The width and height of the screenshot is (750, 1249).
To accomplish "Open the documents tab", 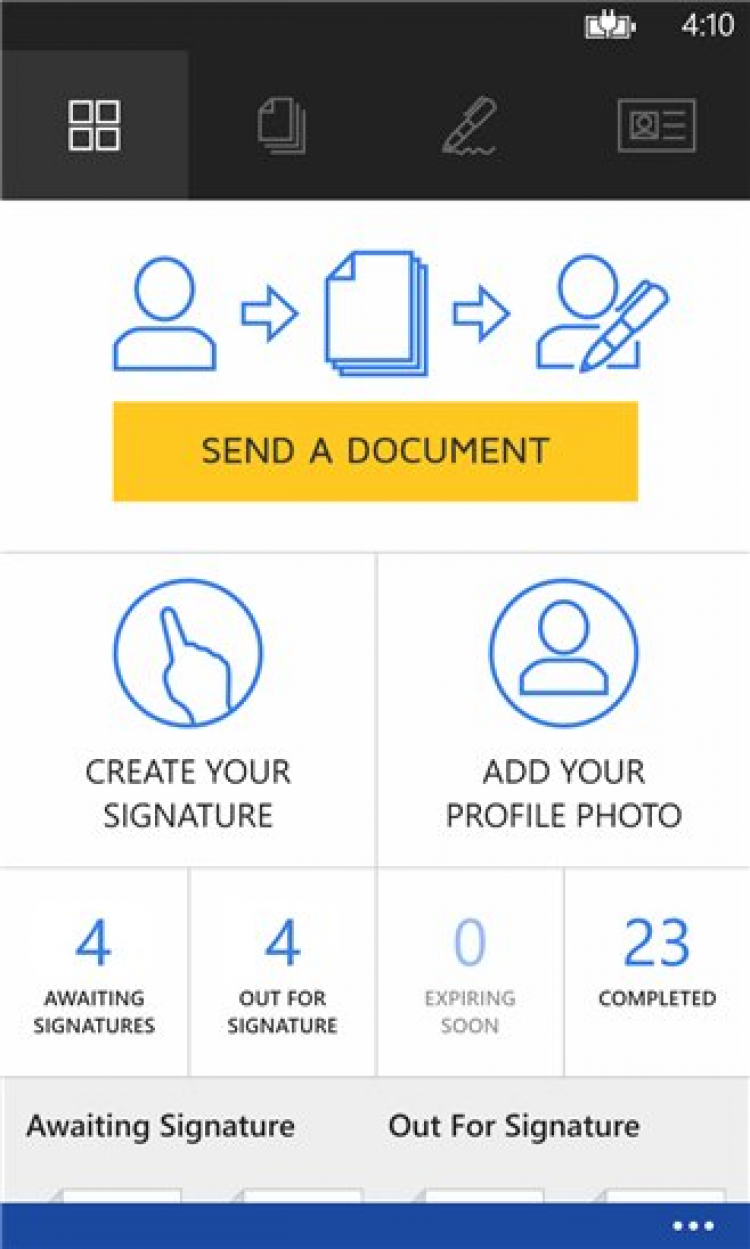I will [x=282, y=126].
